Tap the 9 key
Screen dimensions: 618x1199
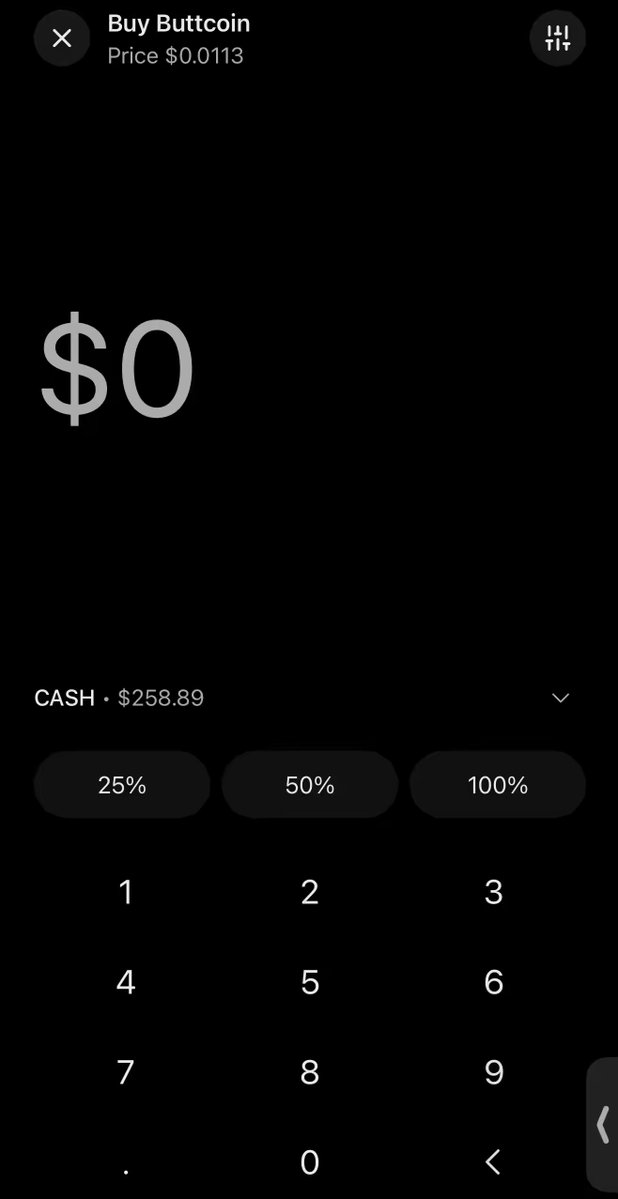coord(493,1073)
